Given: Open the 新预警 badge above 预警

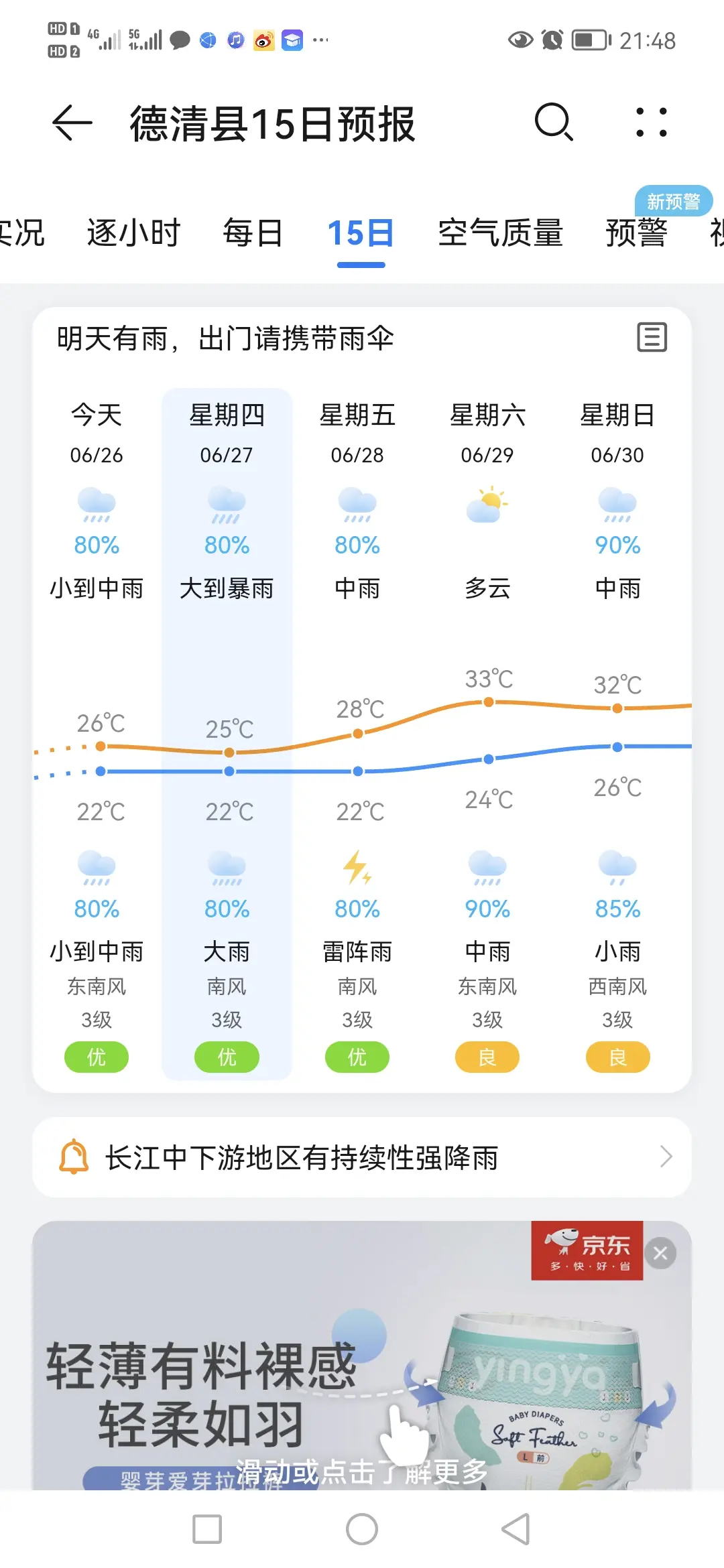Looking at the screenshot, I should [x=673, y=200].
